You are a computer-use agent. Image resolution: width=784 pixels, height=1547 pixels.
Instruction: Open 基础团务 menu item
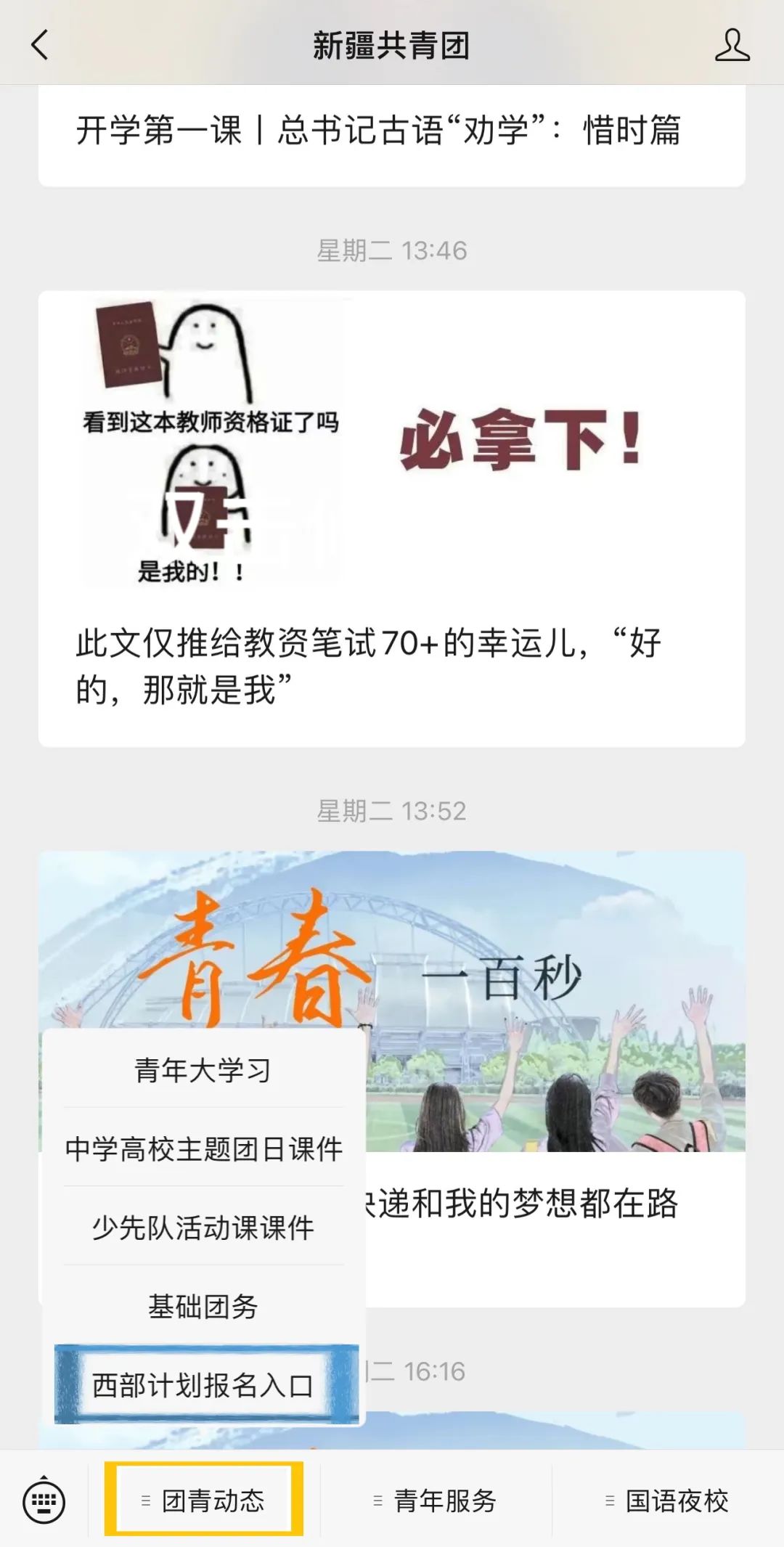pyautogui.click(x=203, y=1306)
